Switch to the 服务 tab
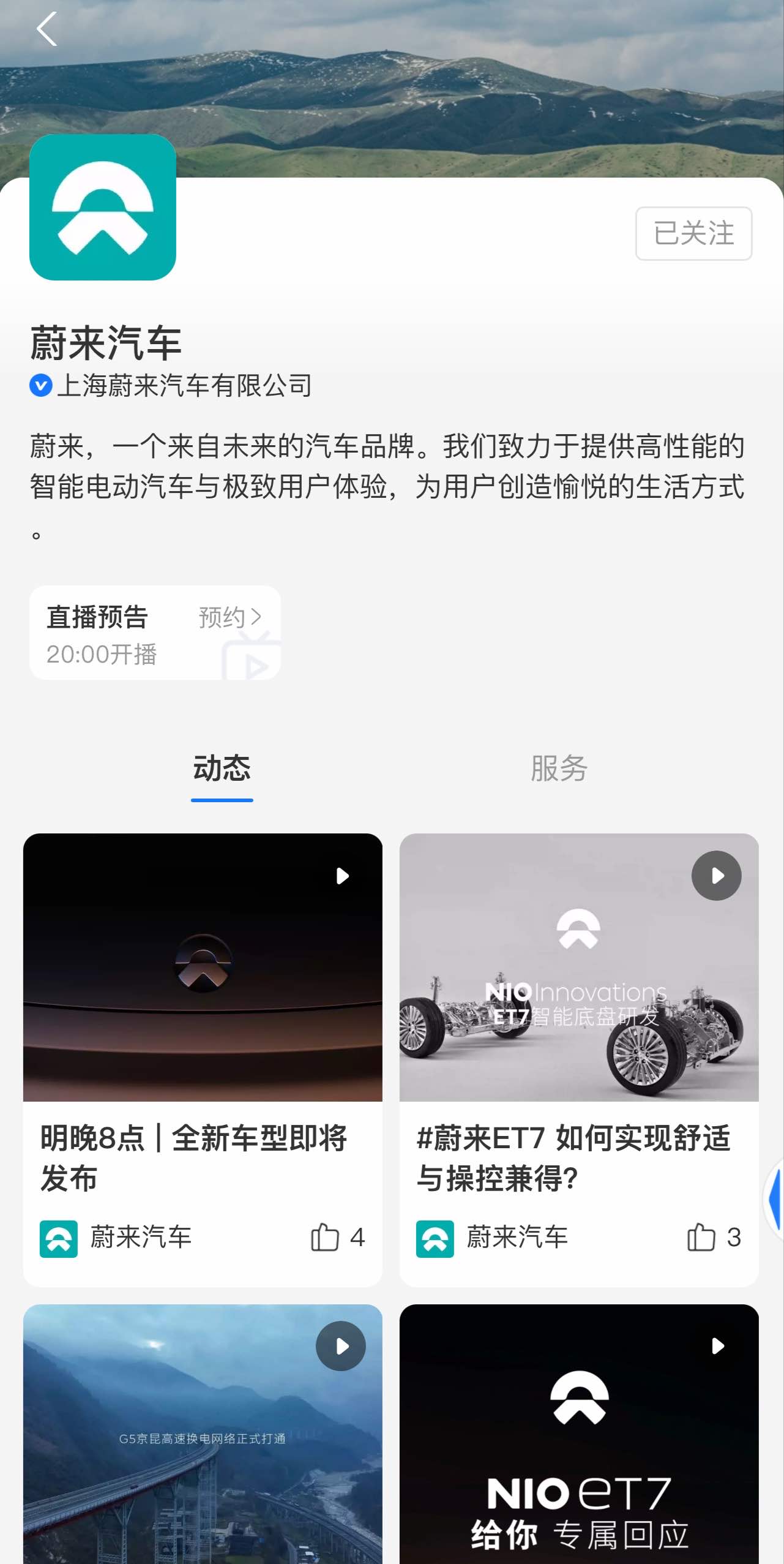Image resolution: width=784 pixels, height=1564 pixels. coord(558,769)
